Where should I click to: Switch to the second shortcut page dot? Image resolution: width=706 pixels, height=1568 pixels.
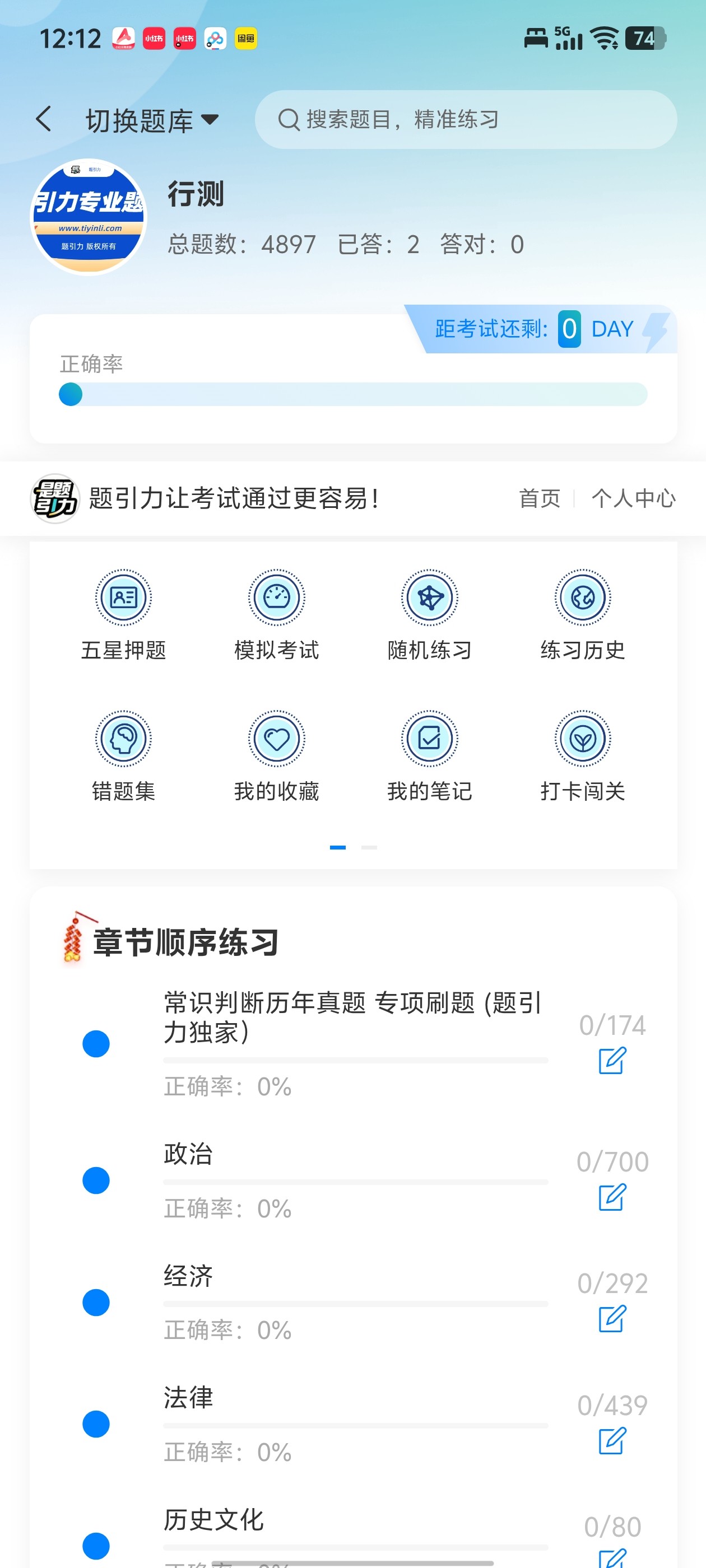pos(369,847)
